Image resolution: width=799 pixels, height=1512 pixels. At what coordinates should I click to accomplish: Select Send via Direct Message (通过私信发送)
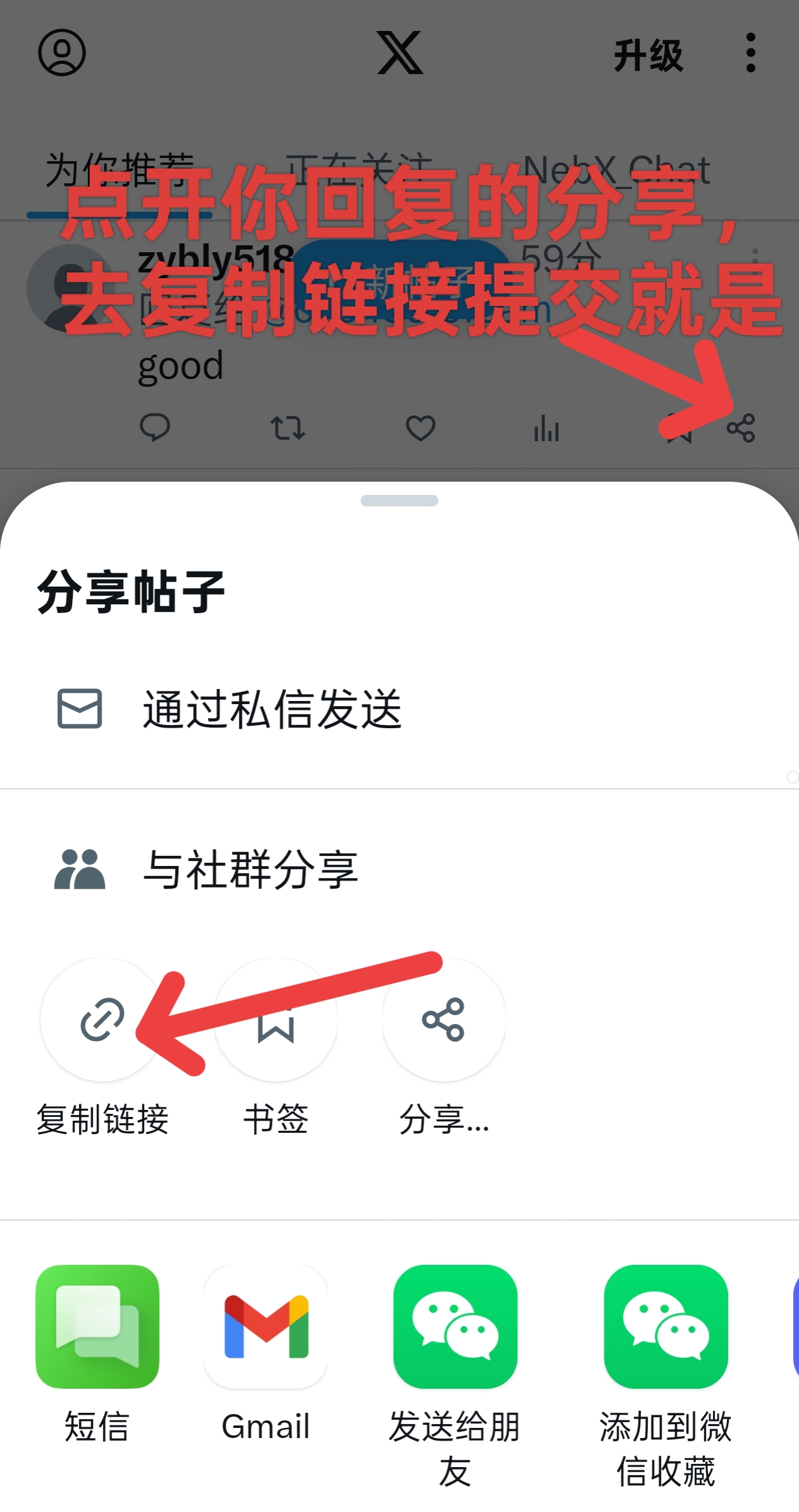click(272, 709)
